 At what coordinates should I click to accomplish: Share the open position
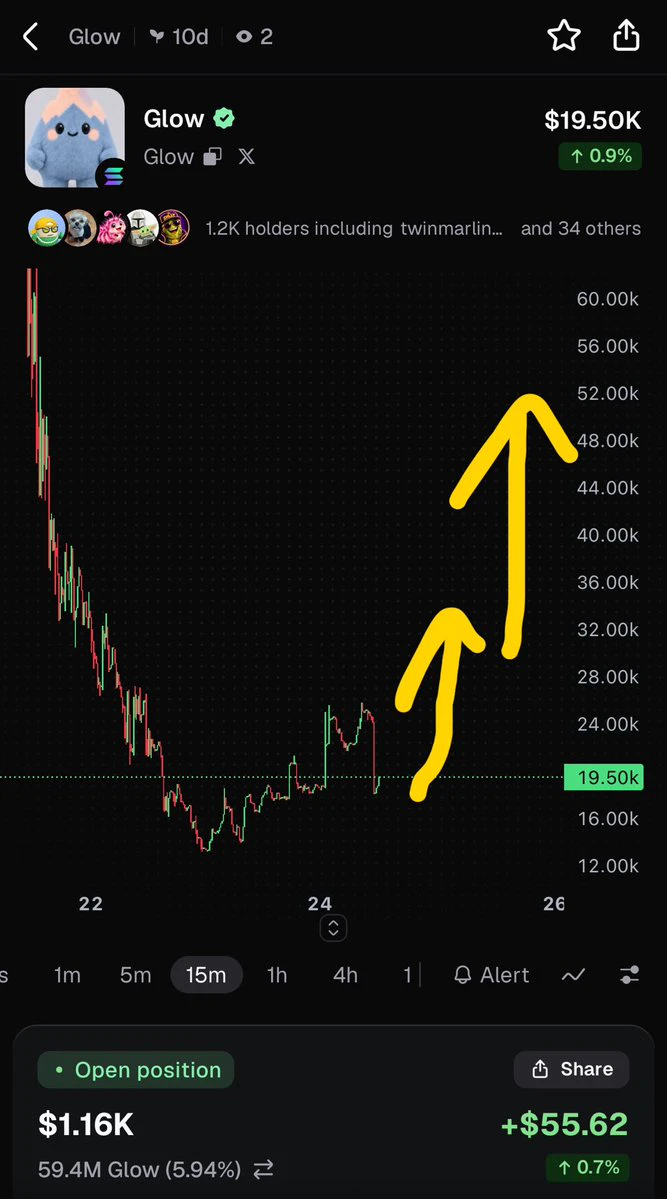tap(572, 1069)
